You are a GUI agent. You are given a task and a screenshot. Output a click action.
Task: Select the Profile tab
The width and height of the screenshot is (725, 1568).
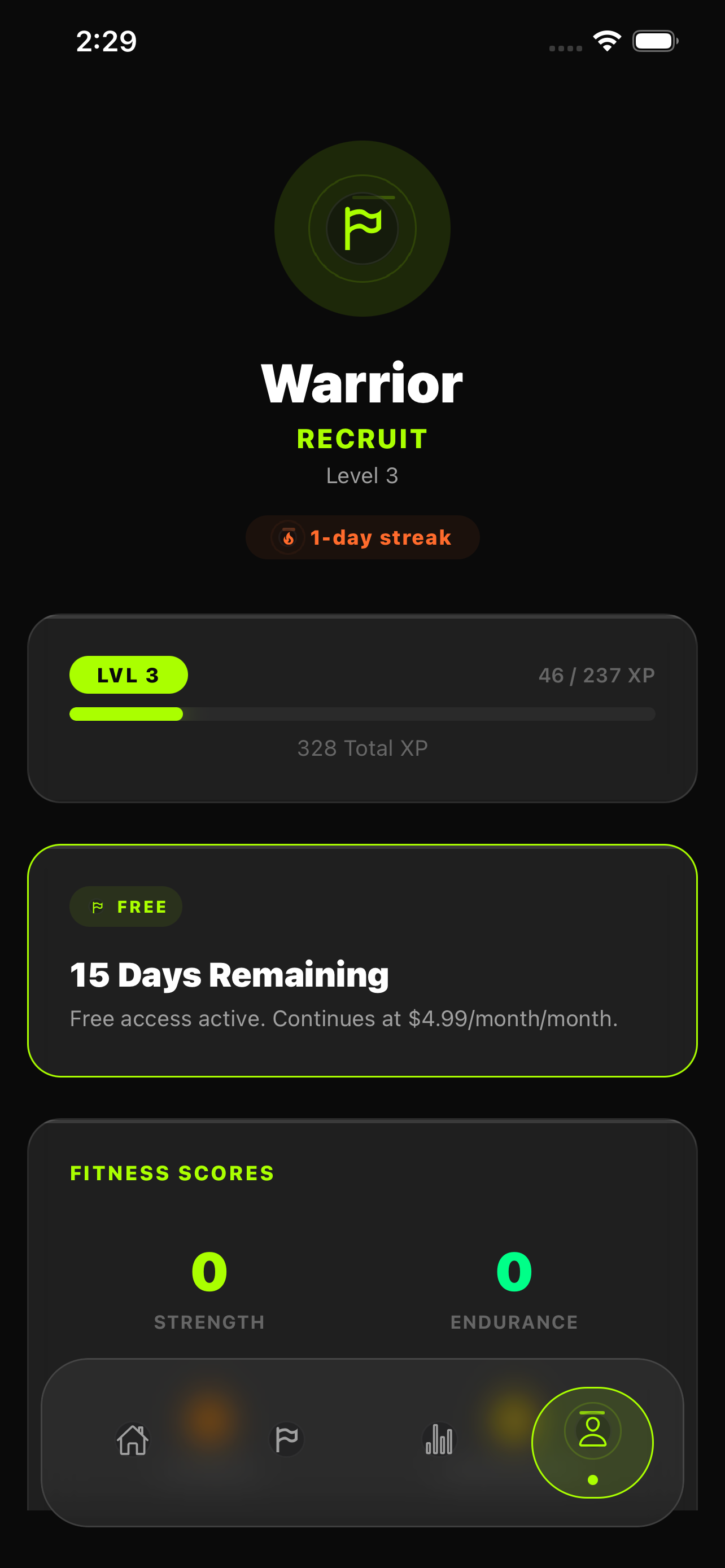click(x=592, y=1442)
